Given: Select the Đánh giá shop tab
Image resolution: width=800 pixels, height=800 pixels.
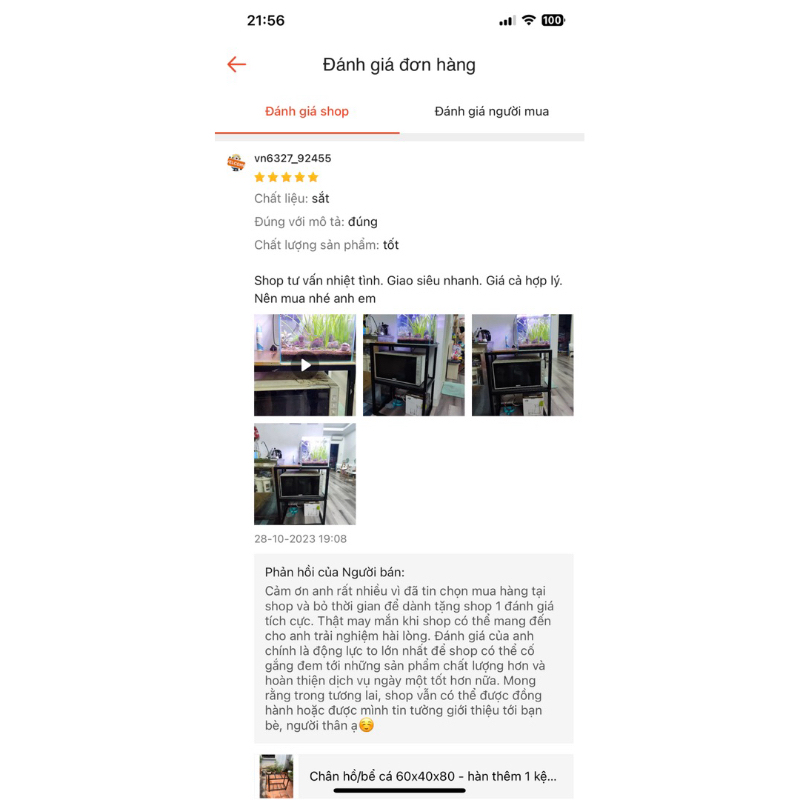Looking at the screenshot, I should [x=307, y=111].
